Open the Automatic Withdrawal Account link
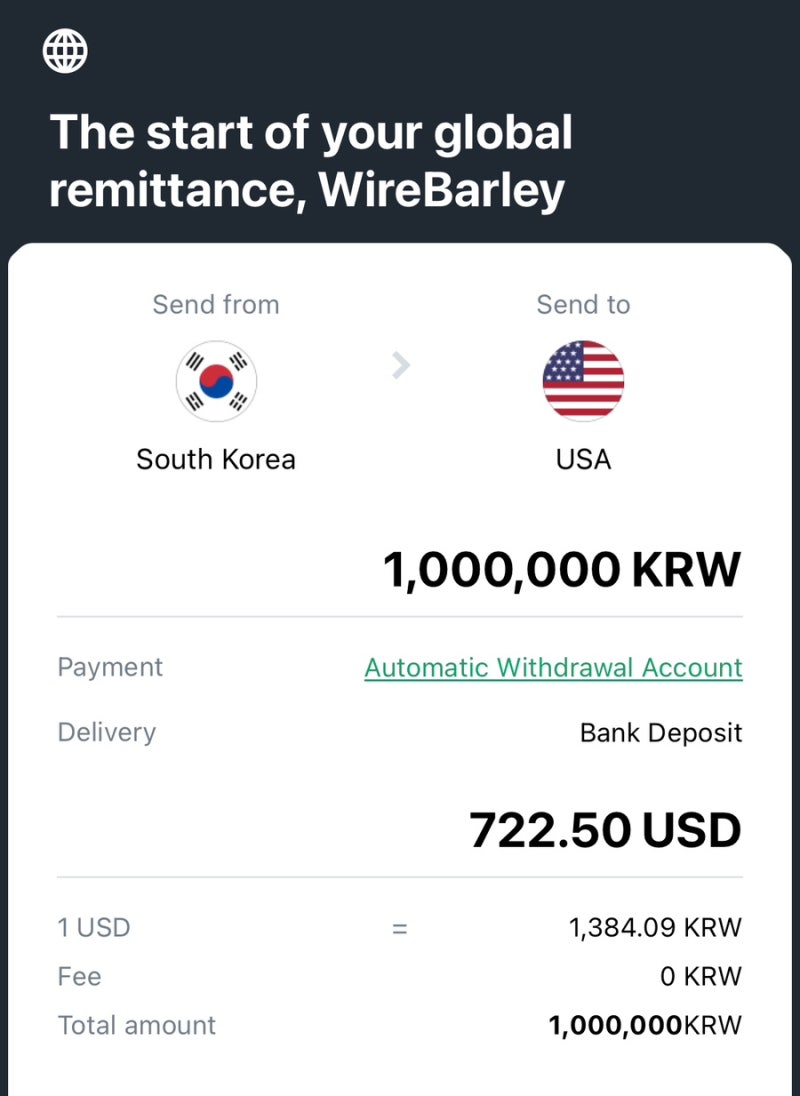The width and height of the screenshot is (800, 1096). (x=553, y=668)
